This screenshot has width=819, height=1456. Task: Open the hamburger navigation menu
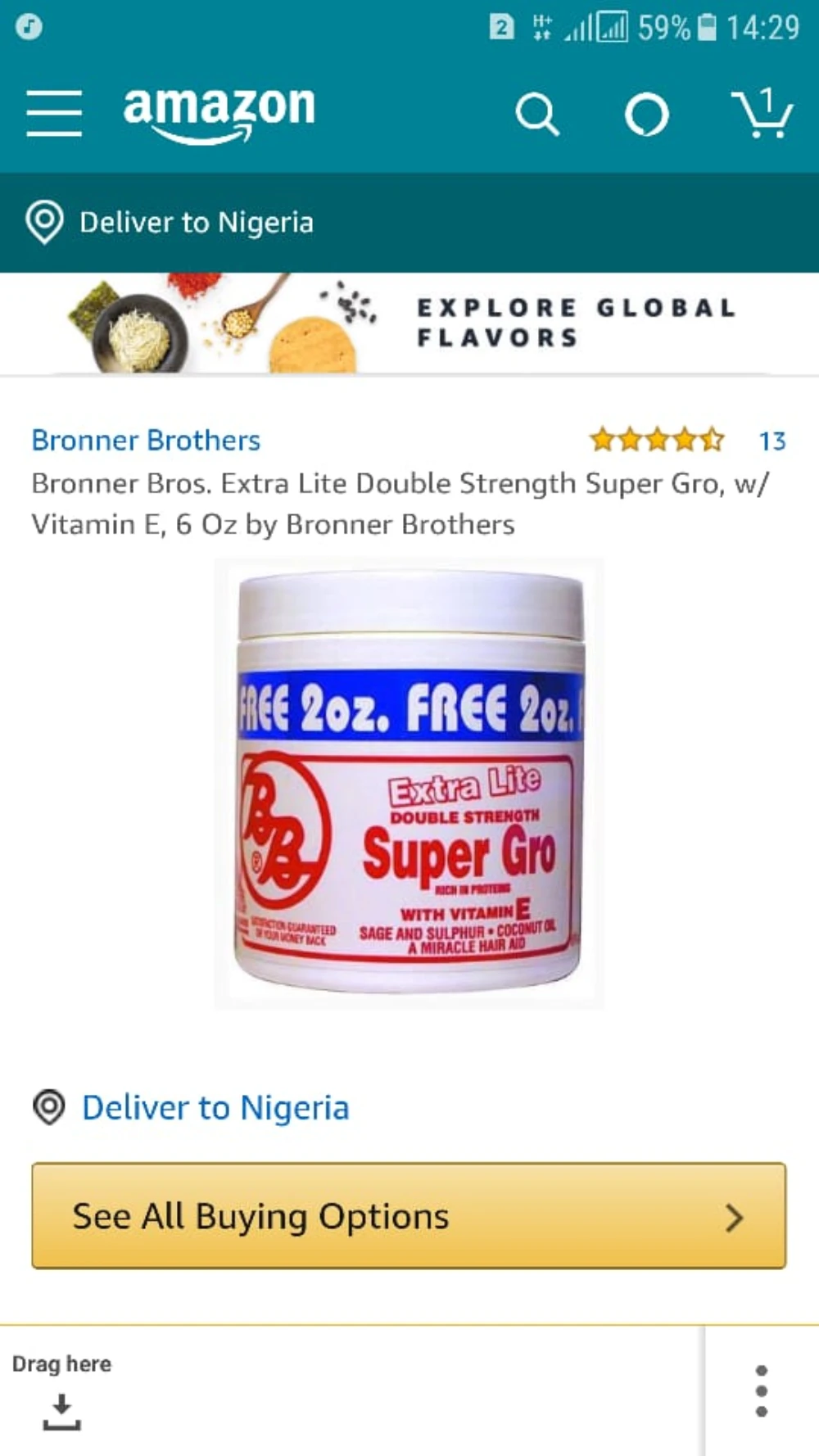54,113
